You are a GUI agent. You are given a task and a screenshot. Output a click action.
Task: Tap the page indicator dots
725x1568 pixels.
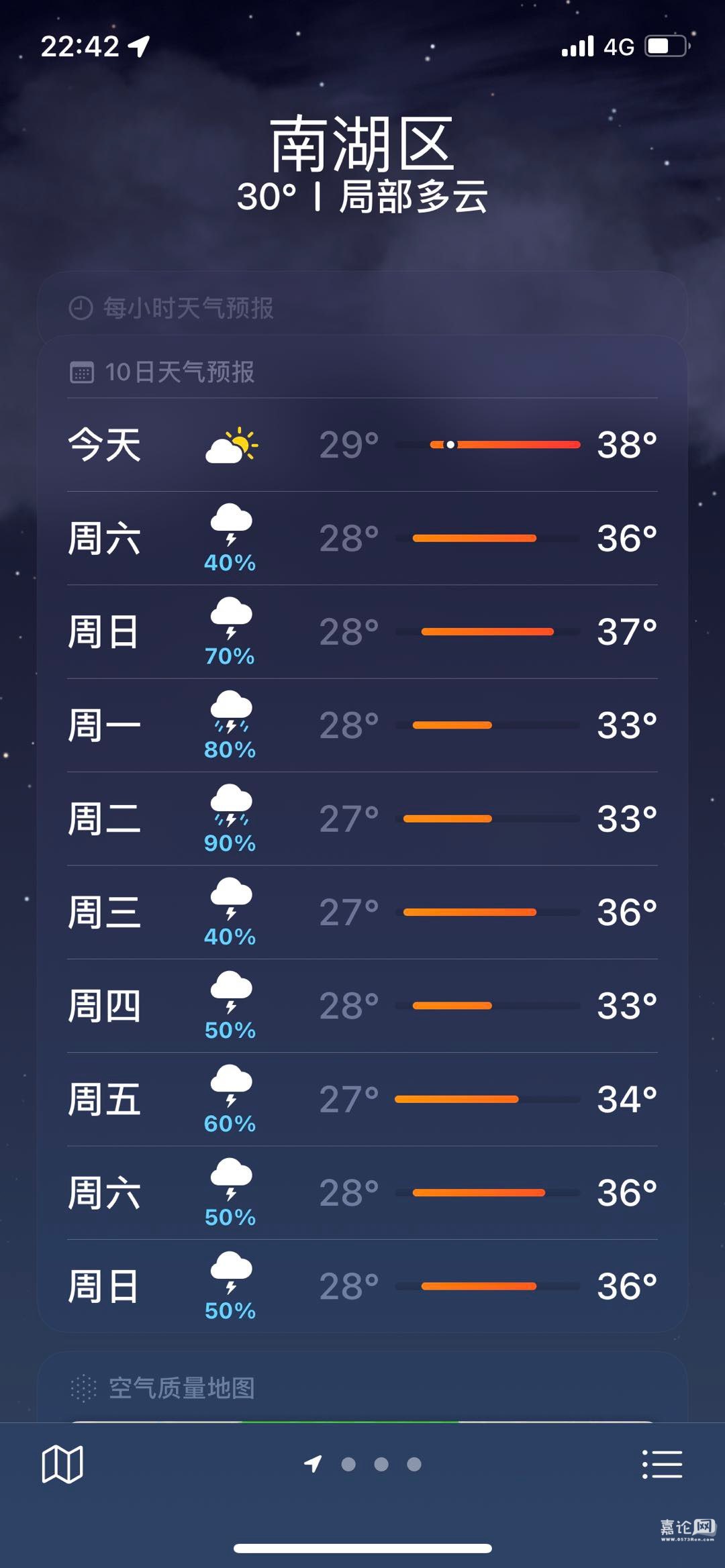pos(380,1464)
